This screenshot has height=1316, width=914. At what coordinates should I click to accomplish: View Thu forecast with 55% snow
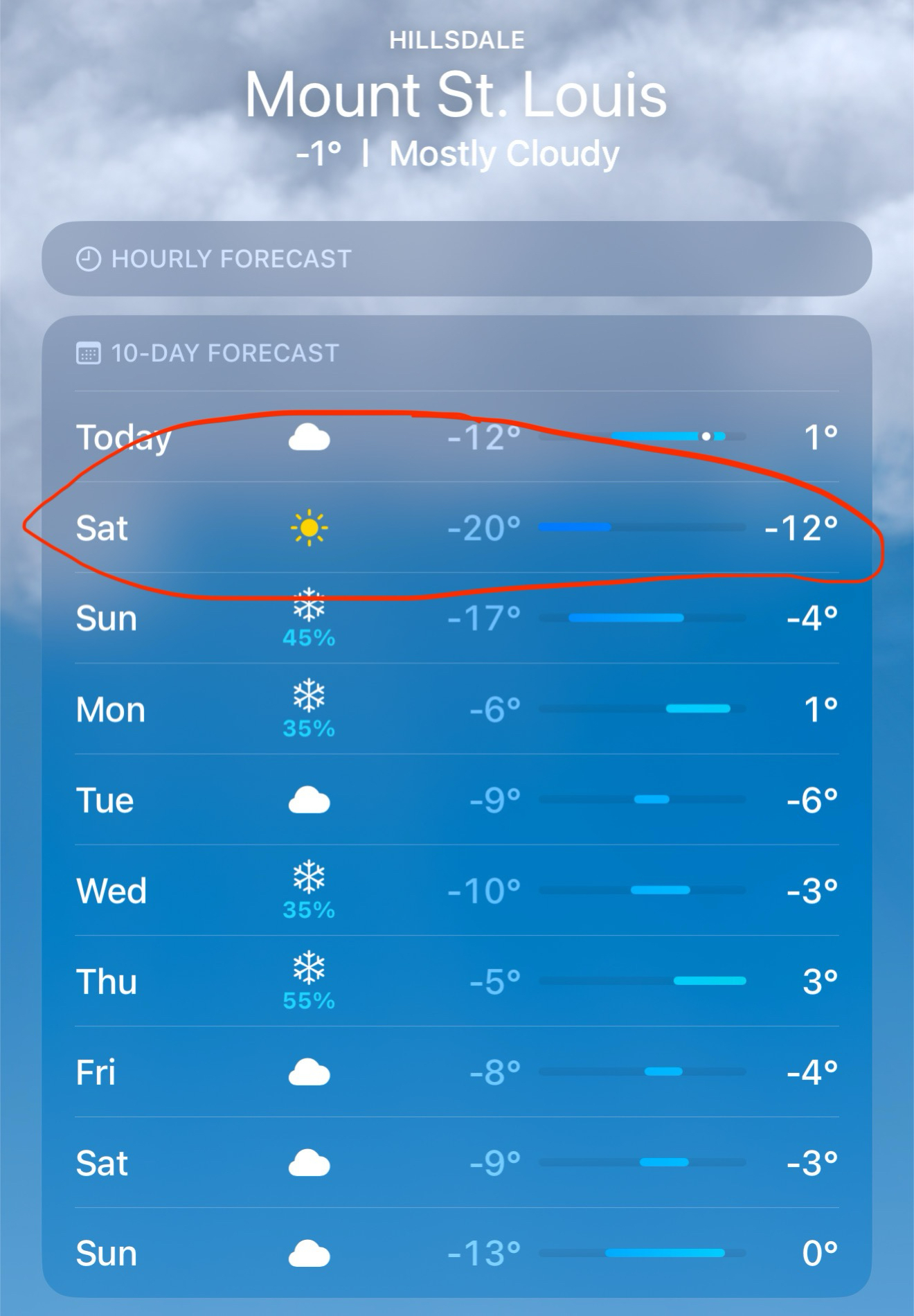(x=456, y=981)
